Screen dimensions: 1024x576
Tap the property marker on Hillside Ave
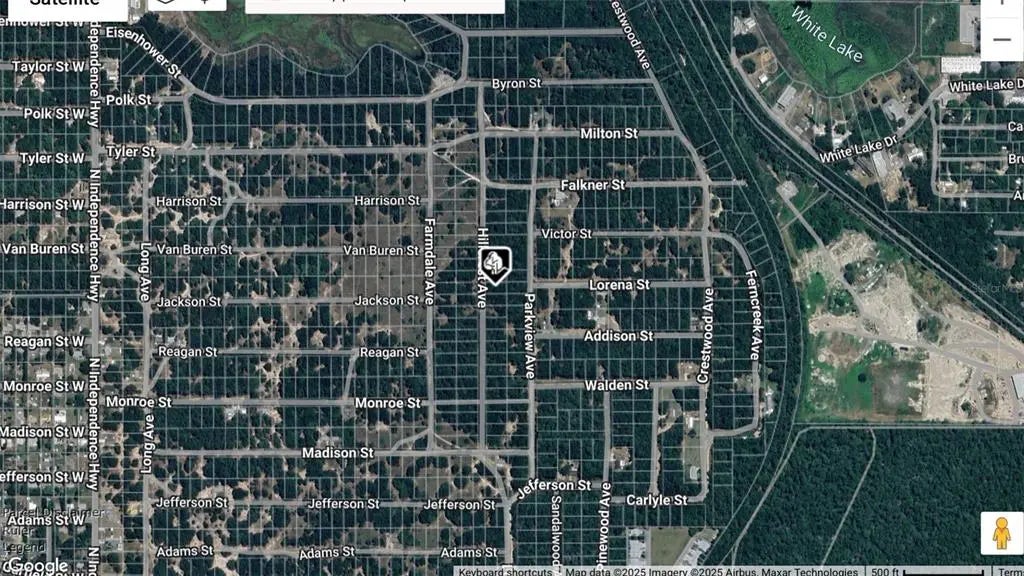click(x=494, y=266)
